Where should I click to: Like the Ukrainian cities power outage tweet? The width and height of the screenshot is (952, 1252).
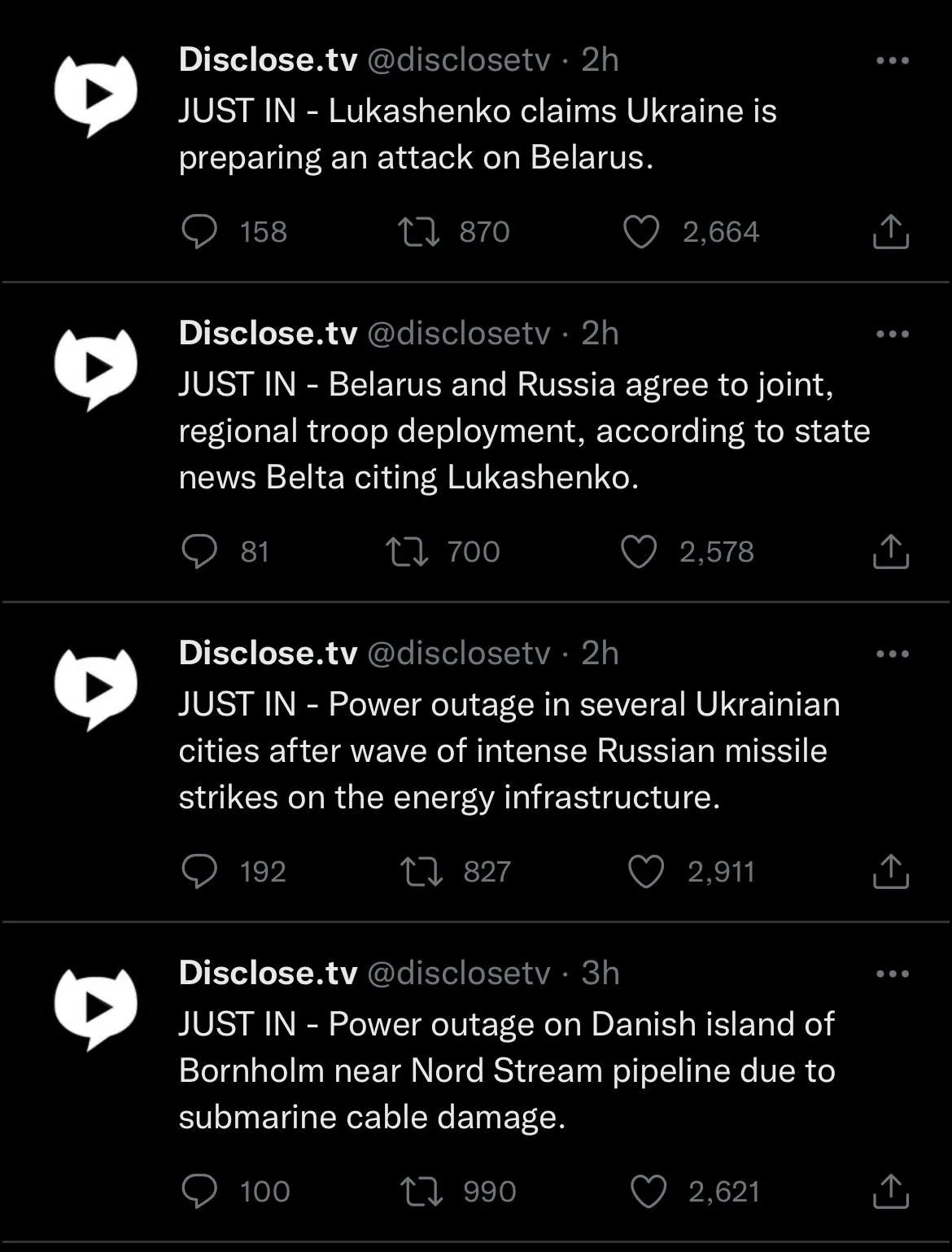647,872
